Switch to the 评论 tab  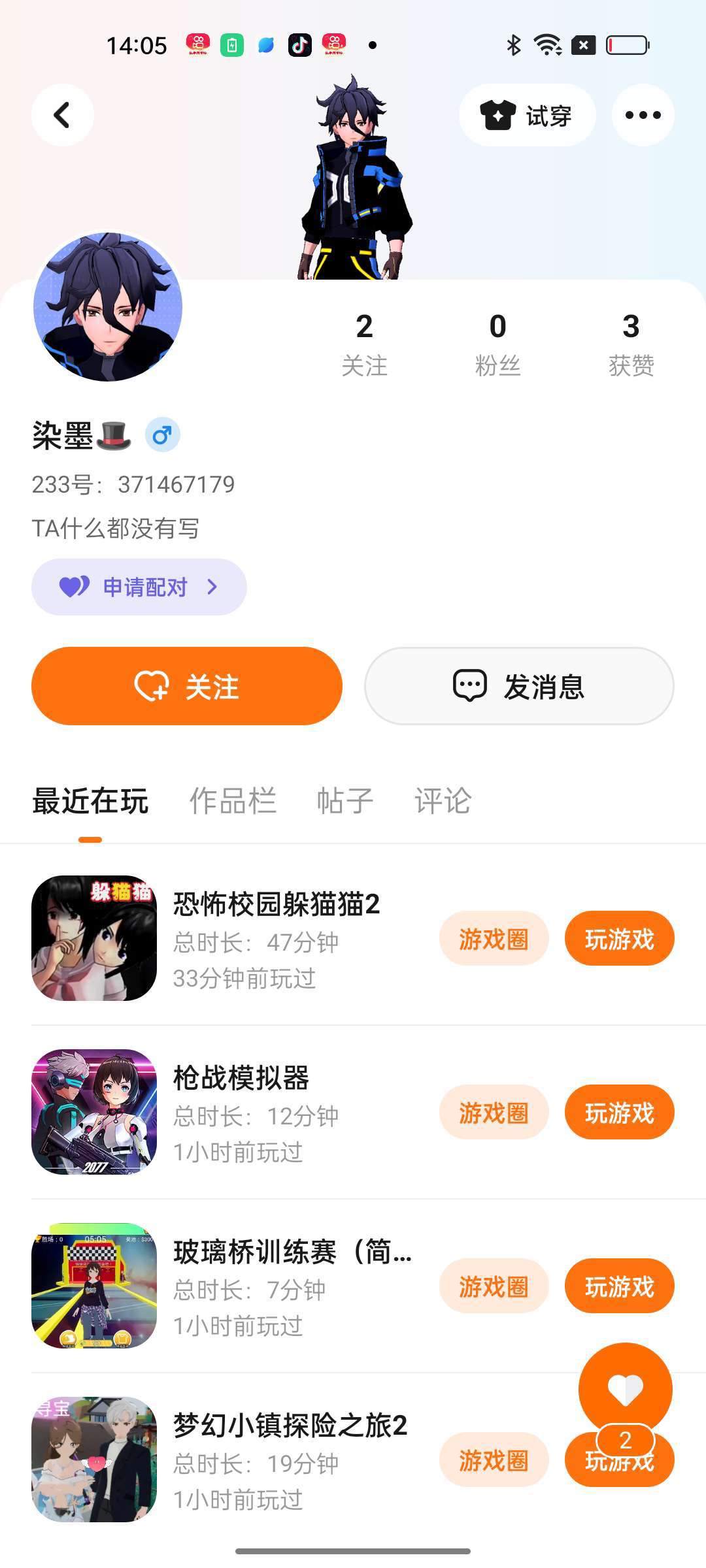(443, 801)
